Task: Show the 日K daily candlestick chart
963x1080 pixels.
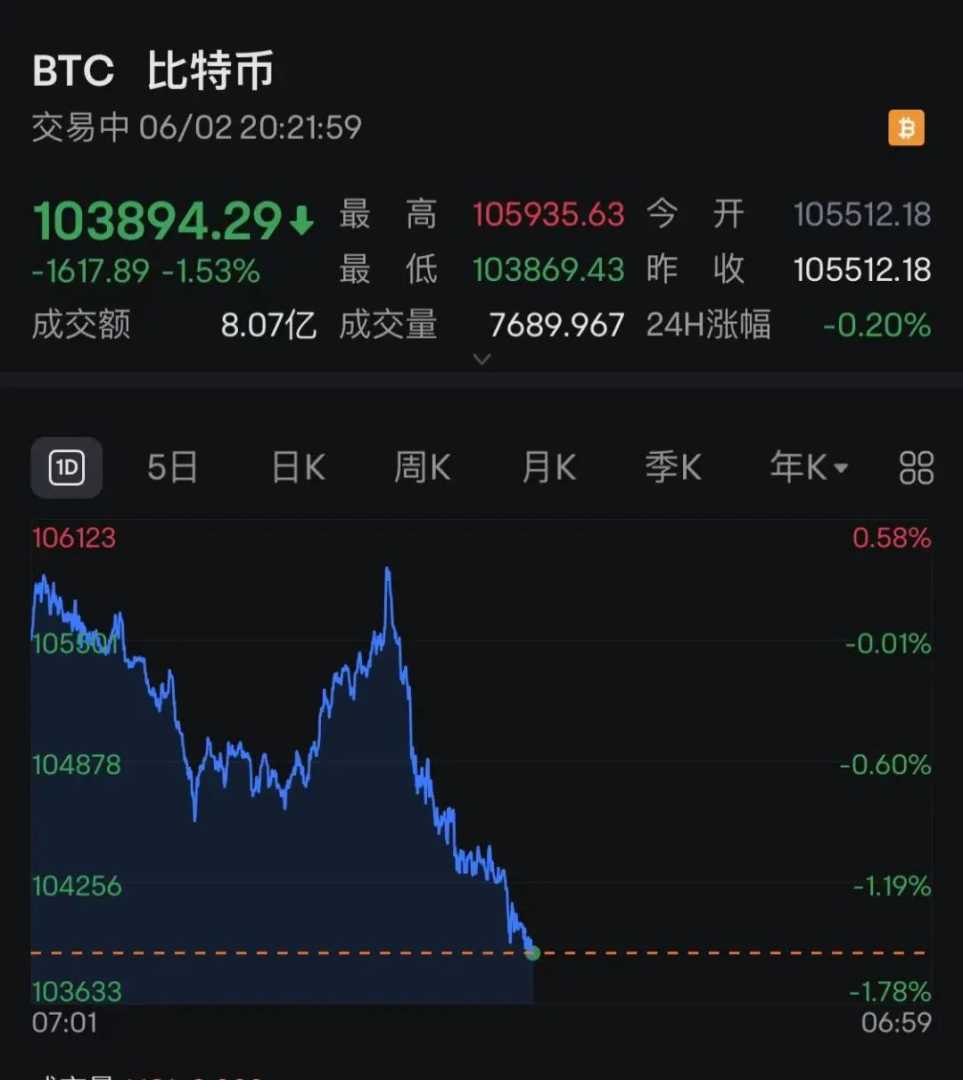Action: point(298,467)
